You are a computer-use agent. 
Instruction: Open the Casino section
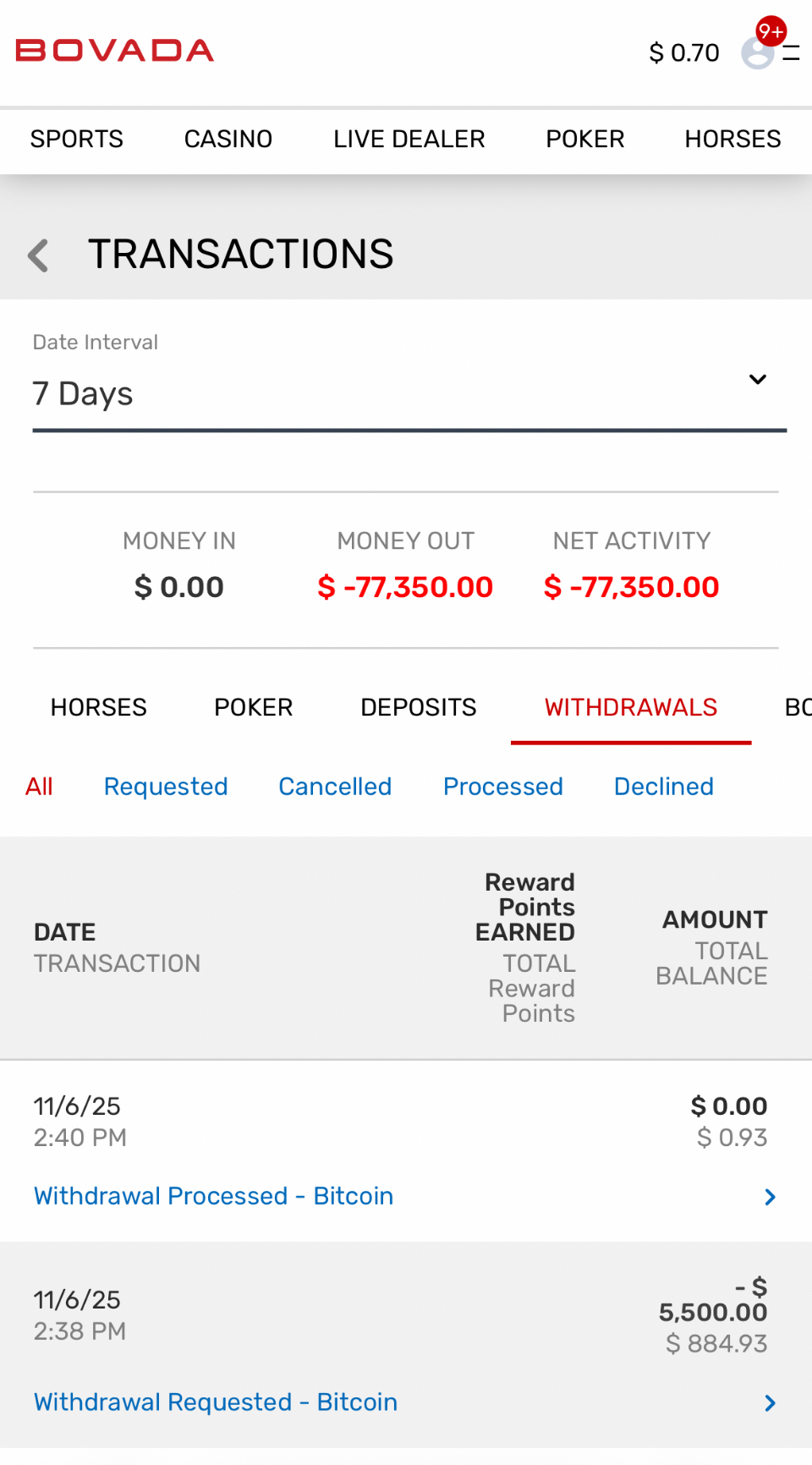pyautogui.click(x=228, y=139)
